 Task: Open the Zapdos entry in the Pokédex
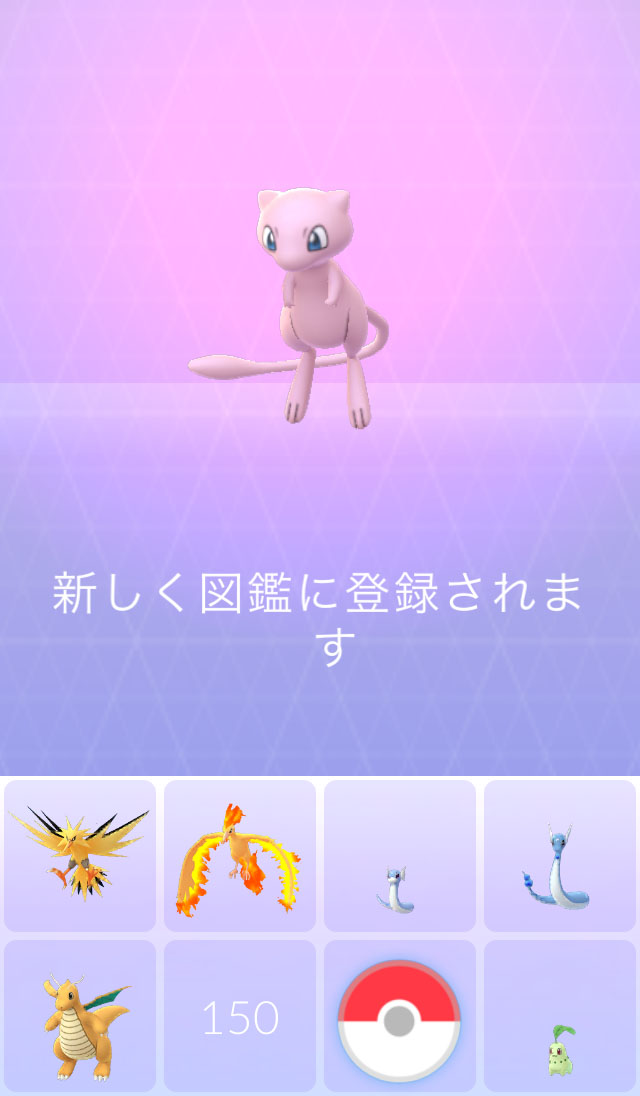(x=80, y=856)
